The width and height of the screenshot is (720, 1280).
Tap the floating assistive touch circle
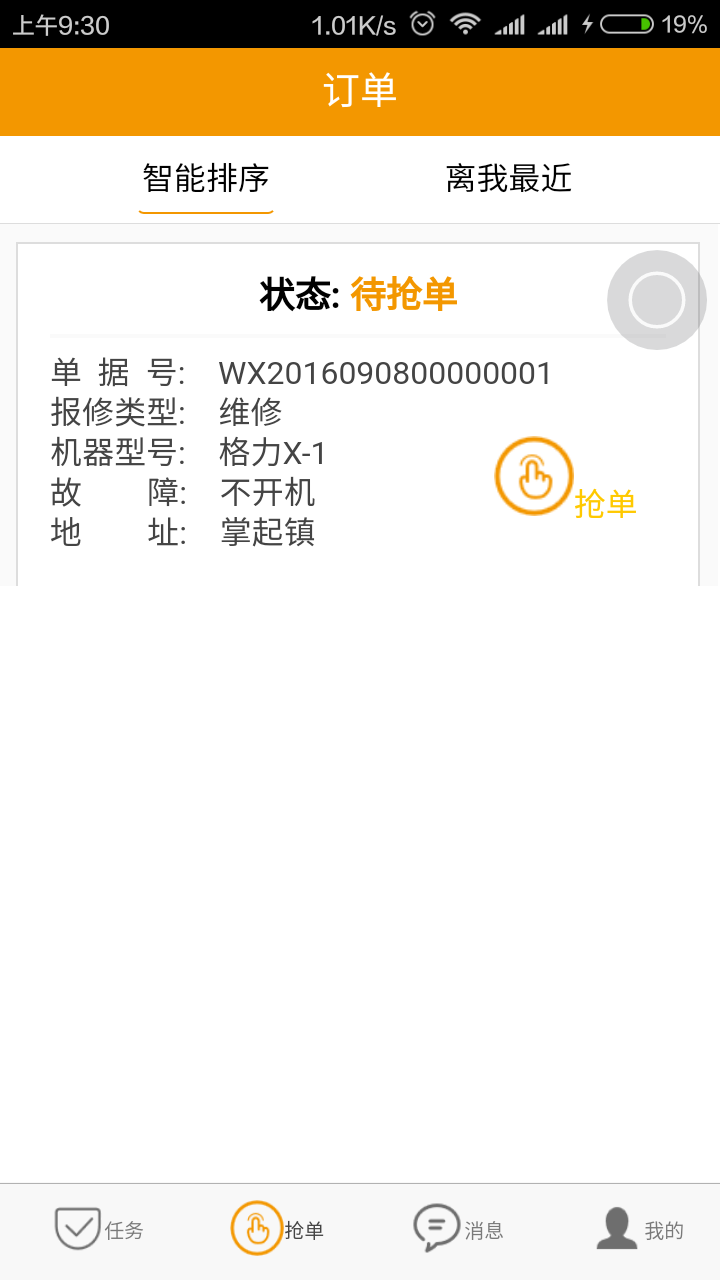tap(657, 300)
